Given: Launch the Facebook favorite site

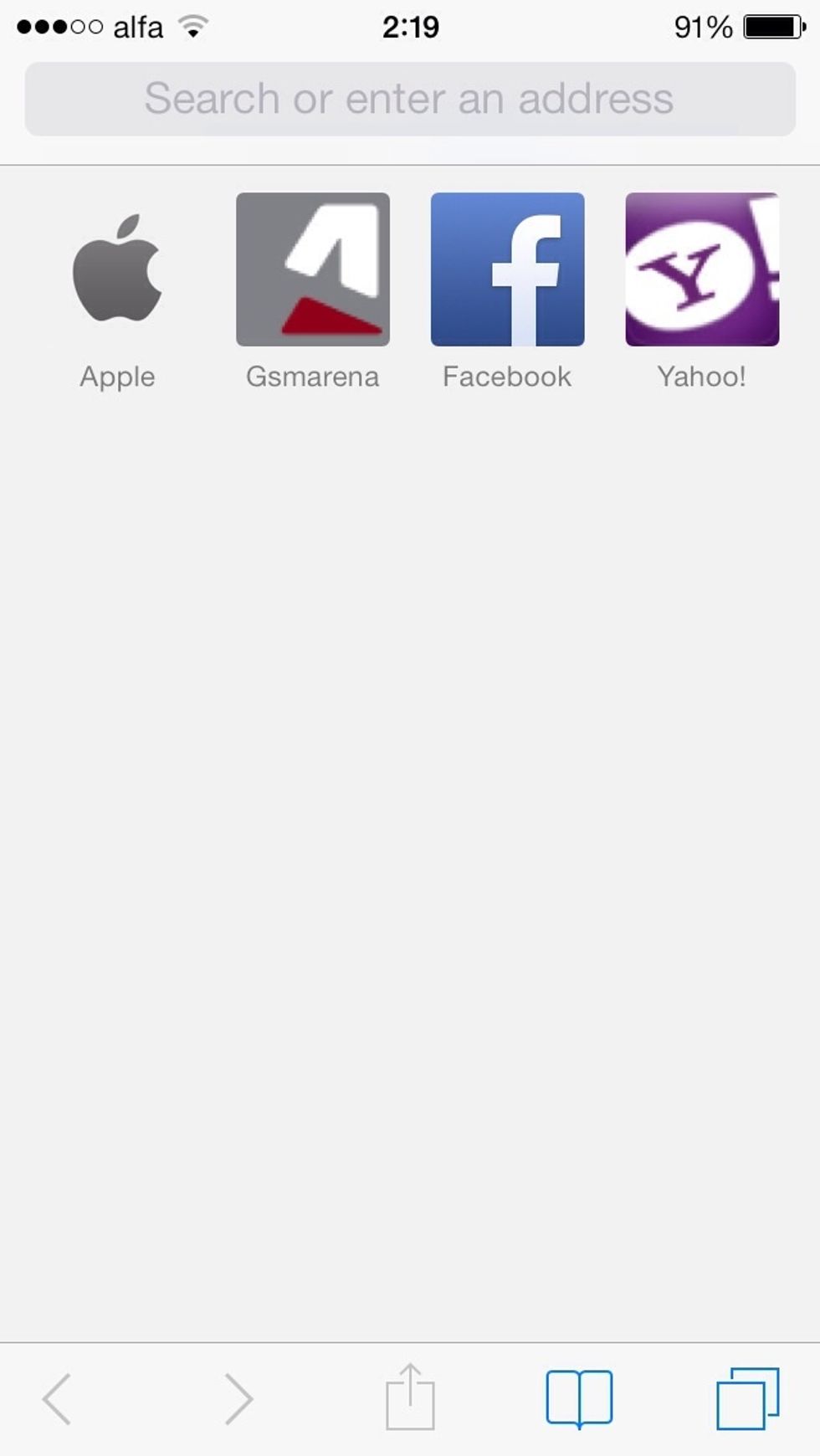Looking at the screenshot, I should [507, 269].
